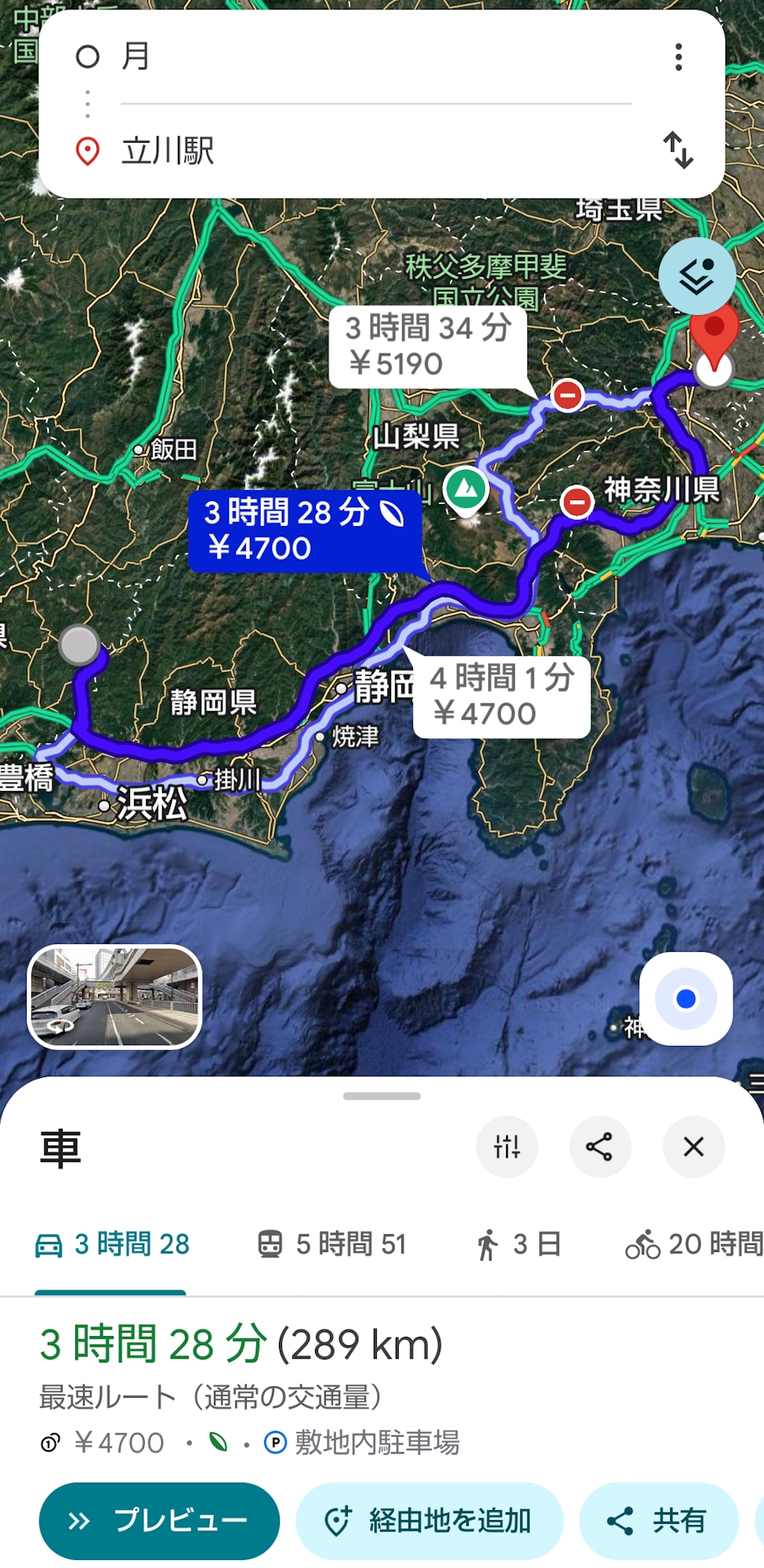
Task: Select the driving tab 3時間28
Action: (x=112, y=1244)
